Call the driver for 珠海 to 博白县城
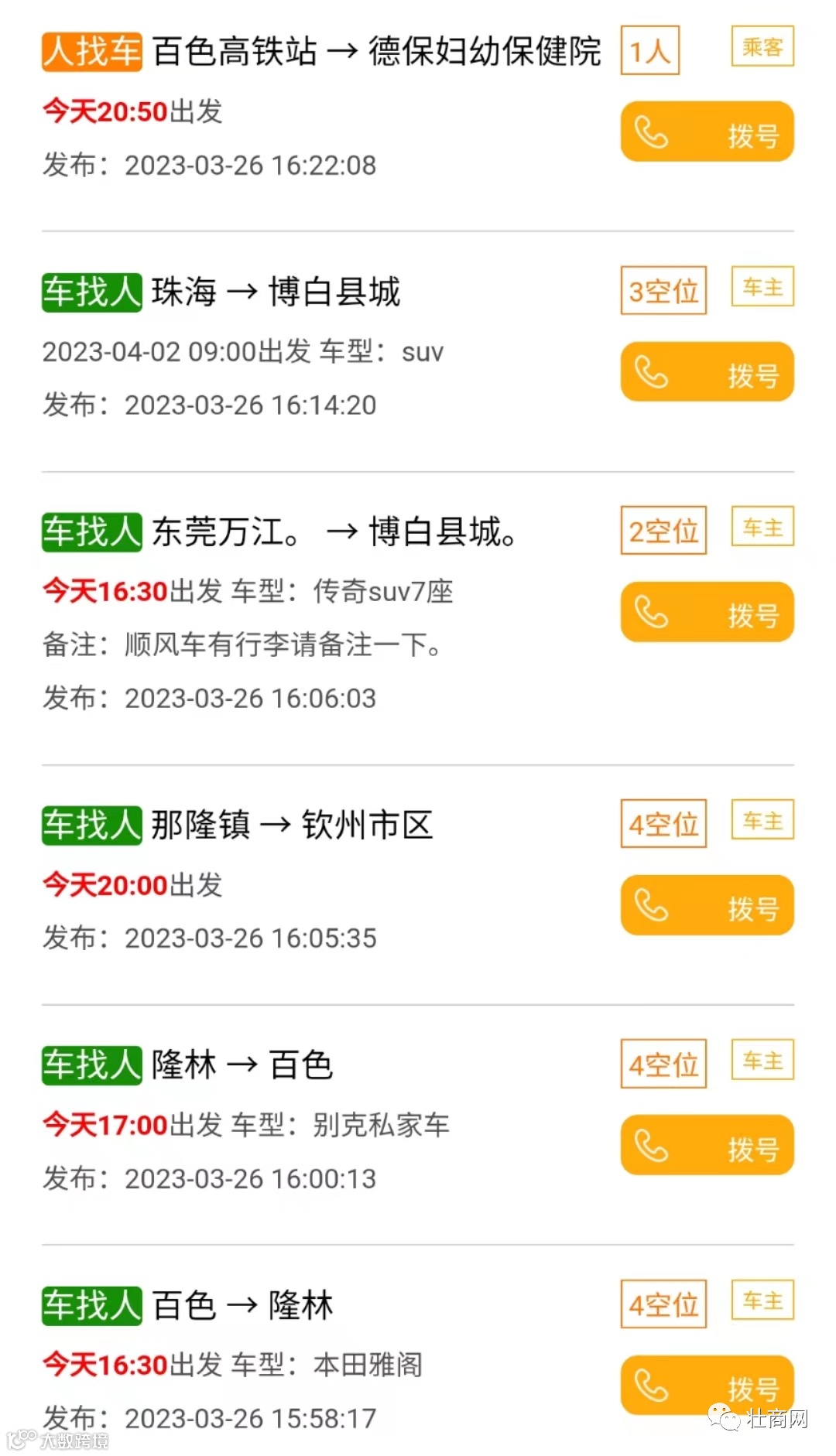The width and height of the screenshot is (836, 1456). point(707,372)
